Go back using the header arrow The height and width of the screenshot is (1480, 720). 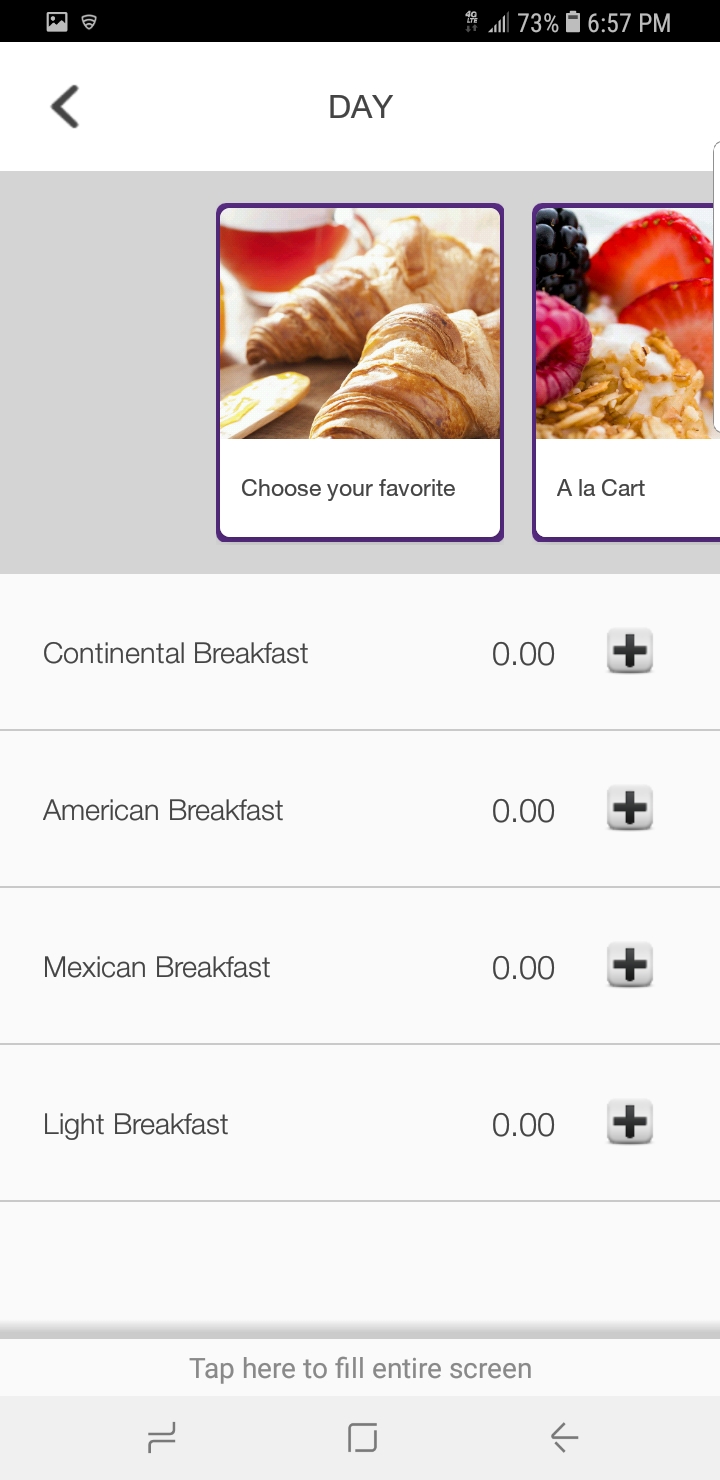click(65, 107)
